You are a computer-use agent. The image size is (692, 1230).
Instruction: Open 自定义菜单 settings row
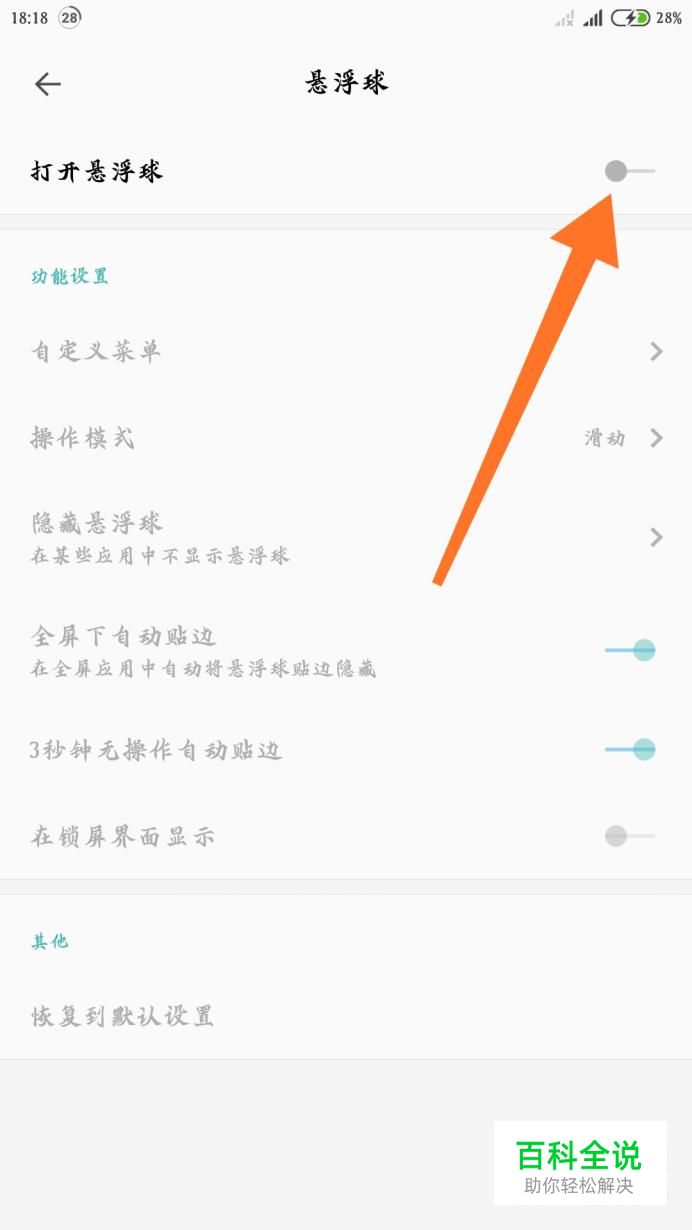346,351
